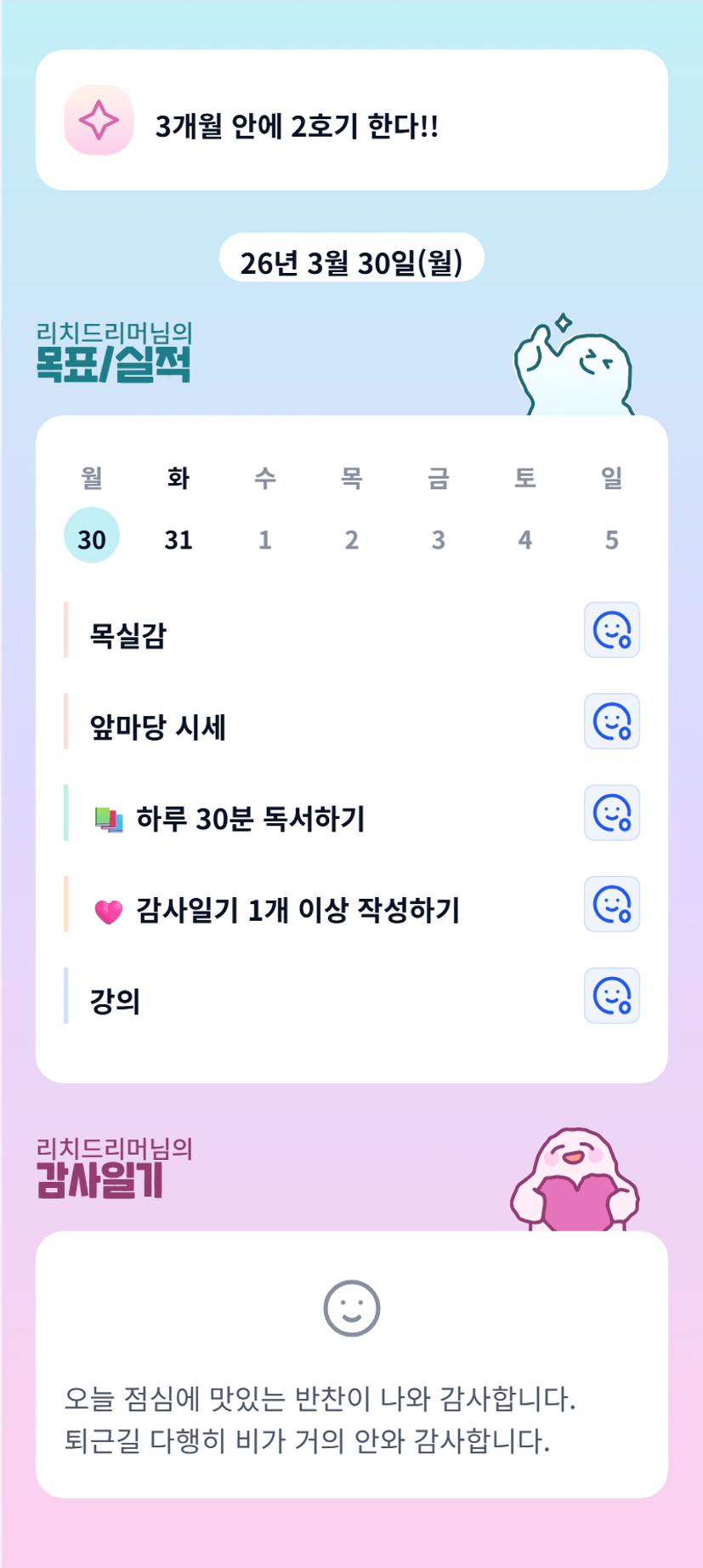The height and width of the screenshot is (1568, 703).
Task: React to 하루 30분 독서하기 goal
Action: point(611,813)
